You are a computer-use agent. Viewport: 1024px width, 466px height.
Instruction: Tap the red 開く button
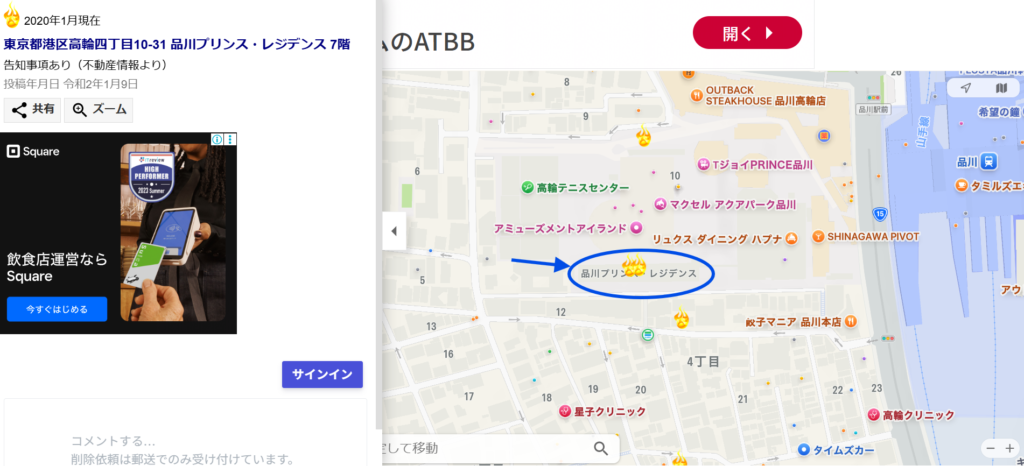[x=747, y=33]
